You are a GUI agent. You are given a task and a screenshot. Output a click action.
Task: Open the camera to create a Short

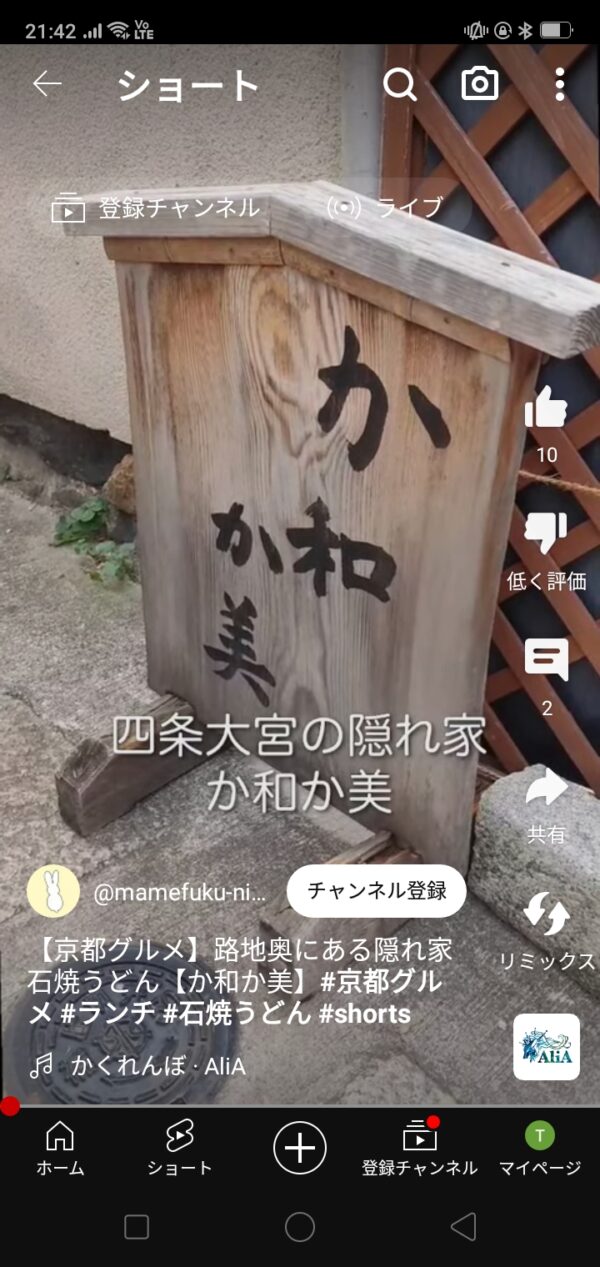(x=480, y=85)
